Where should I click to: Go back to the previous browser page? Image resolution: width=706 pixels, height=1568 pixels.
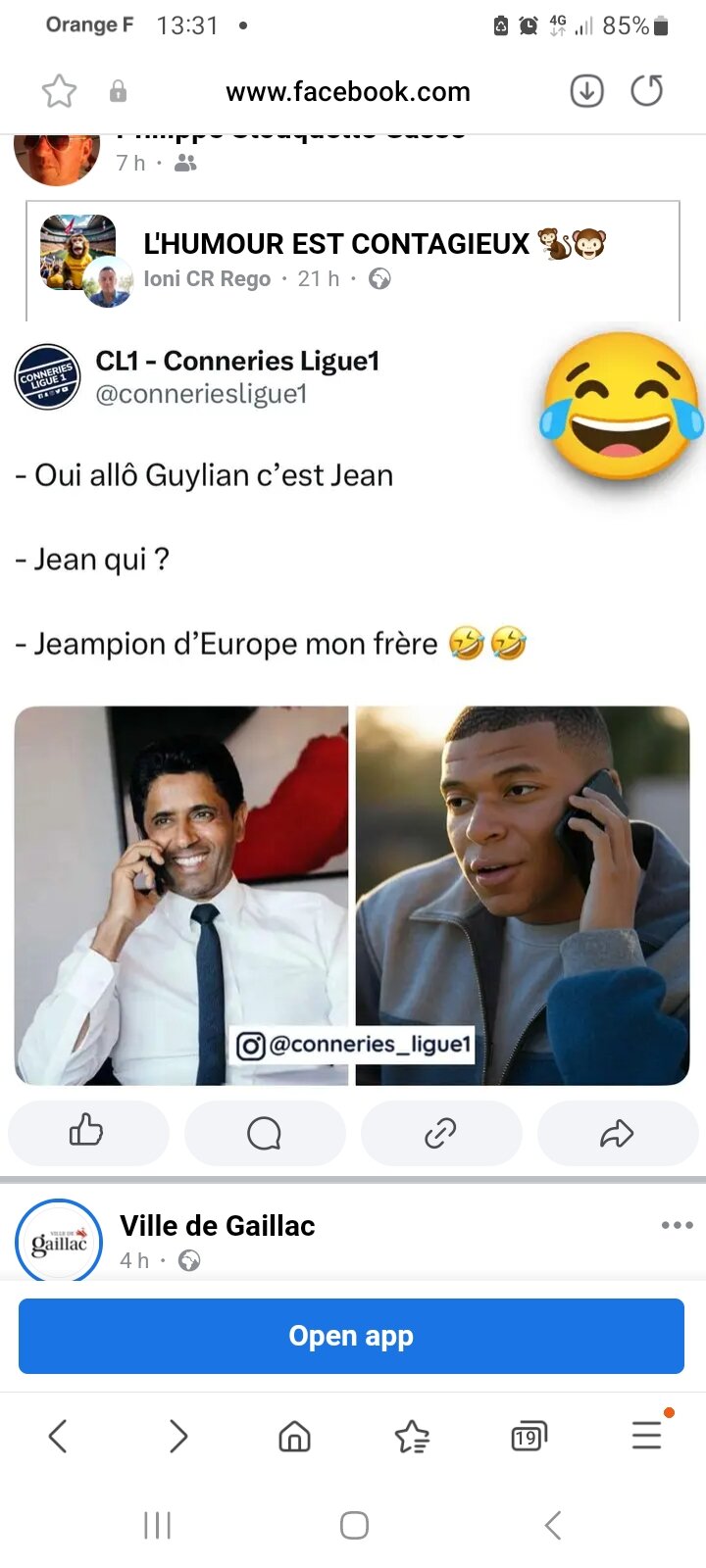click(58, 1437)
